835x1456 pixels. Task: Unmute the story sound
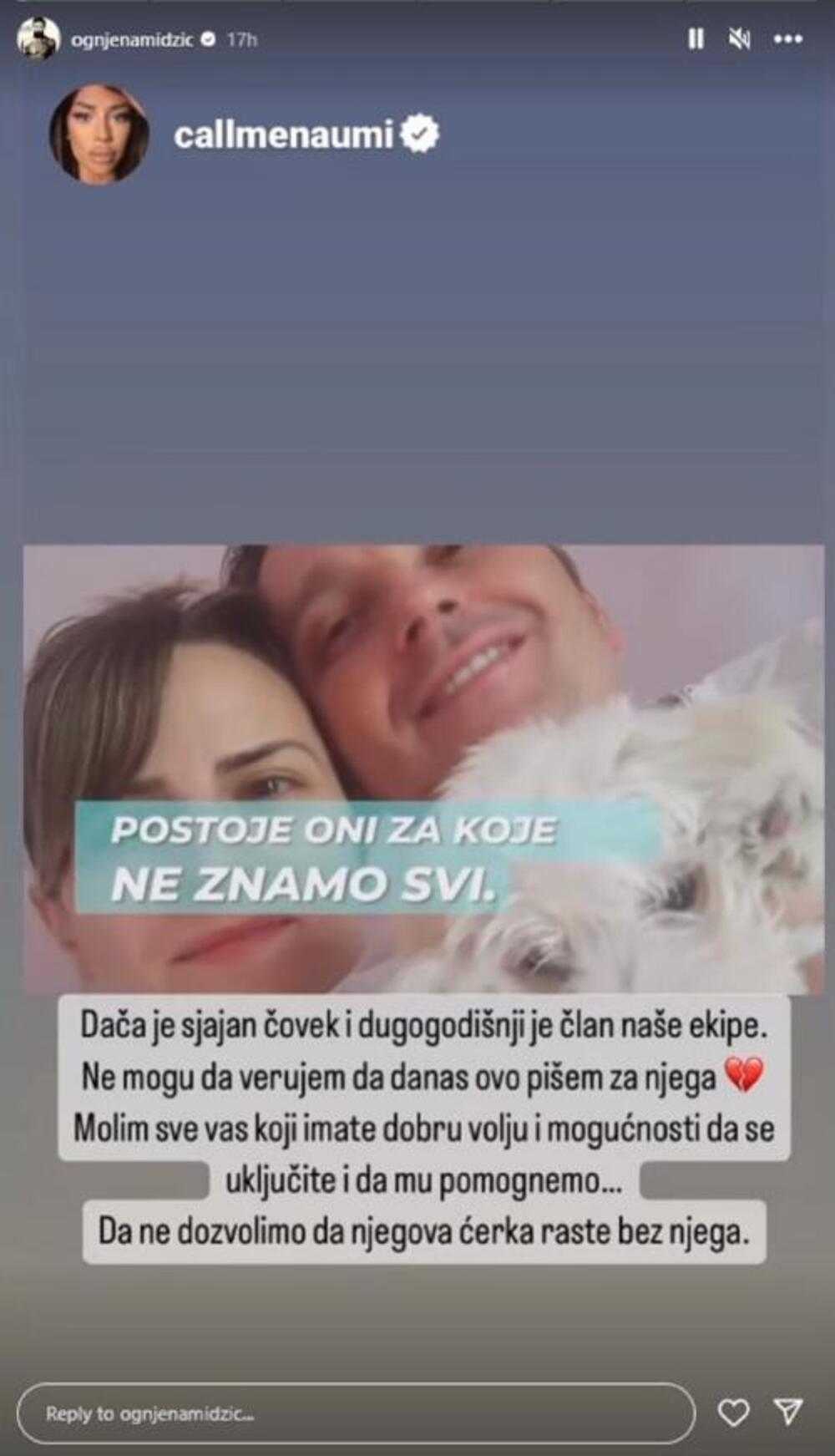[739, 38]
